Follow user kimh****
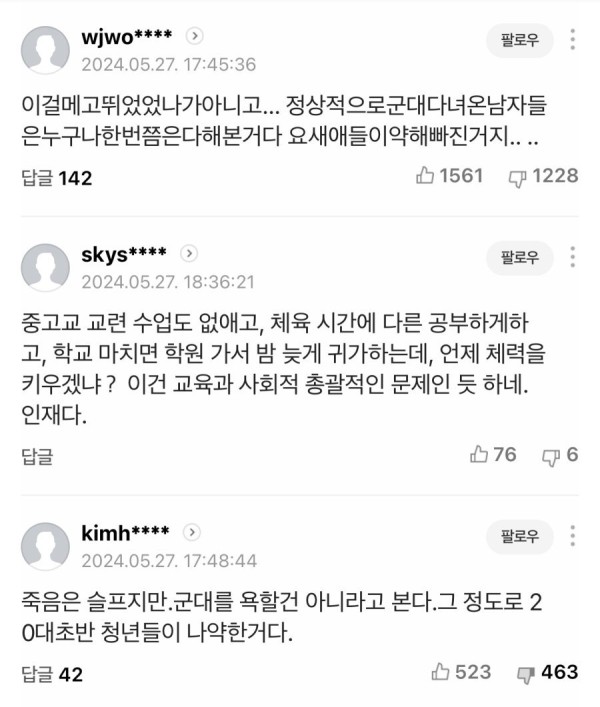The image size is (600, 707). (520, 535)
